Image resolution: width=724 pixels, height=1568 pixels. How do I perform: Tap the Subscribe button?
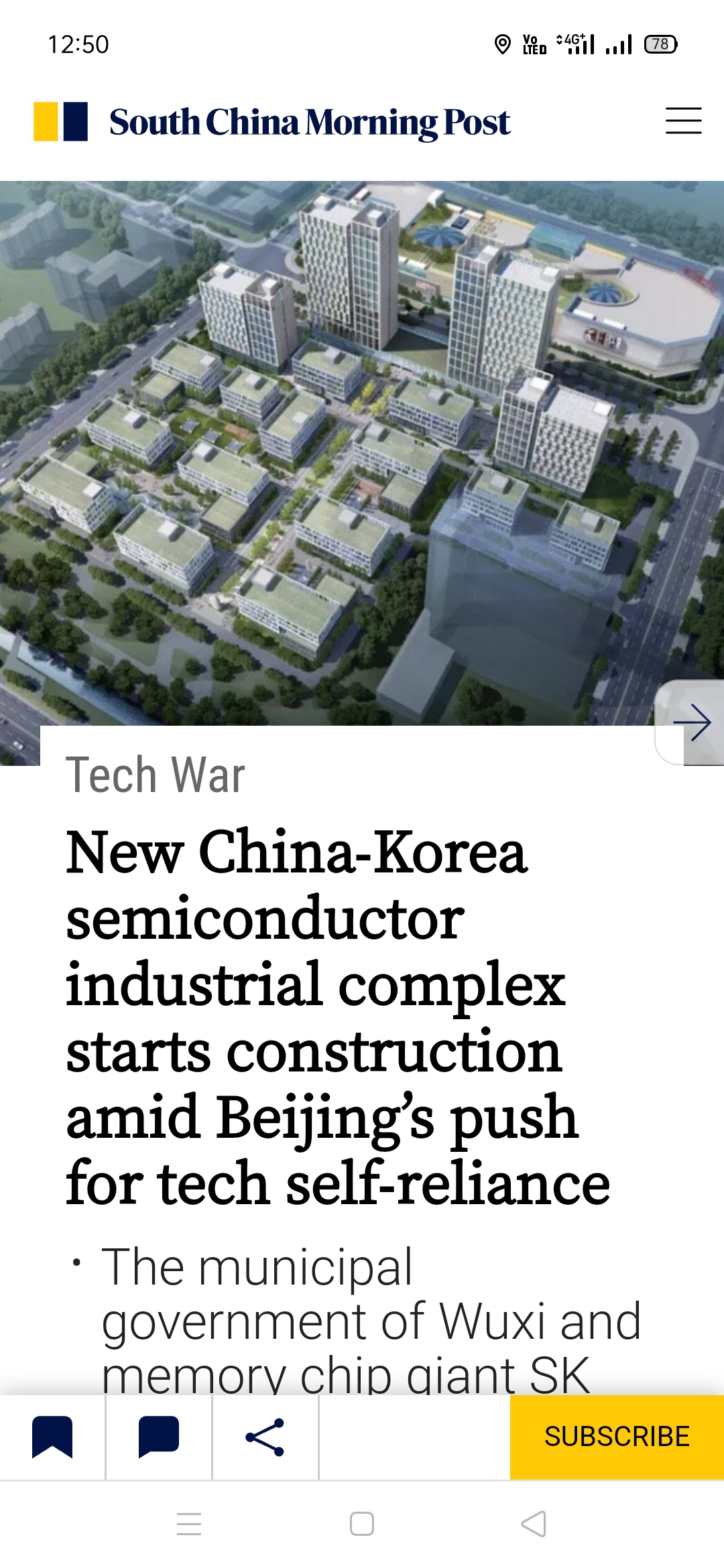coord(616,1437)
